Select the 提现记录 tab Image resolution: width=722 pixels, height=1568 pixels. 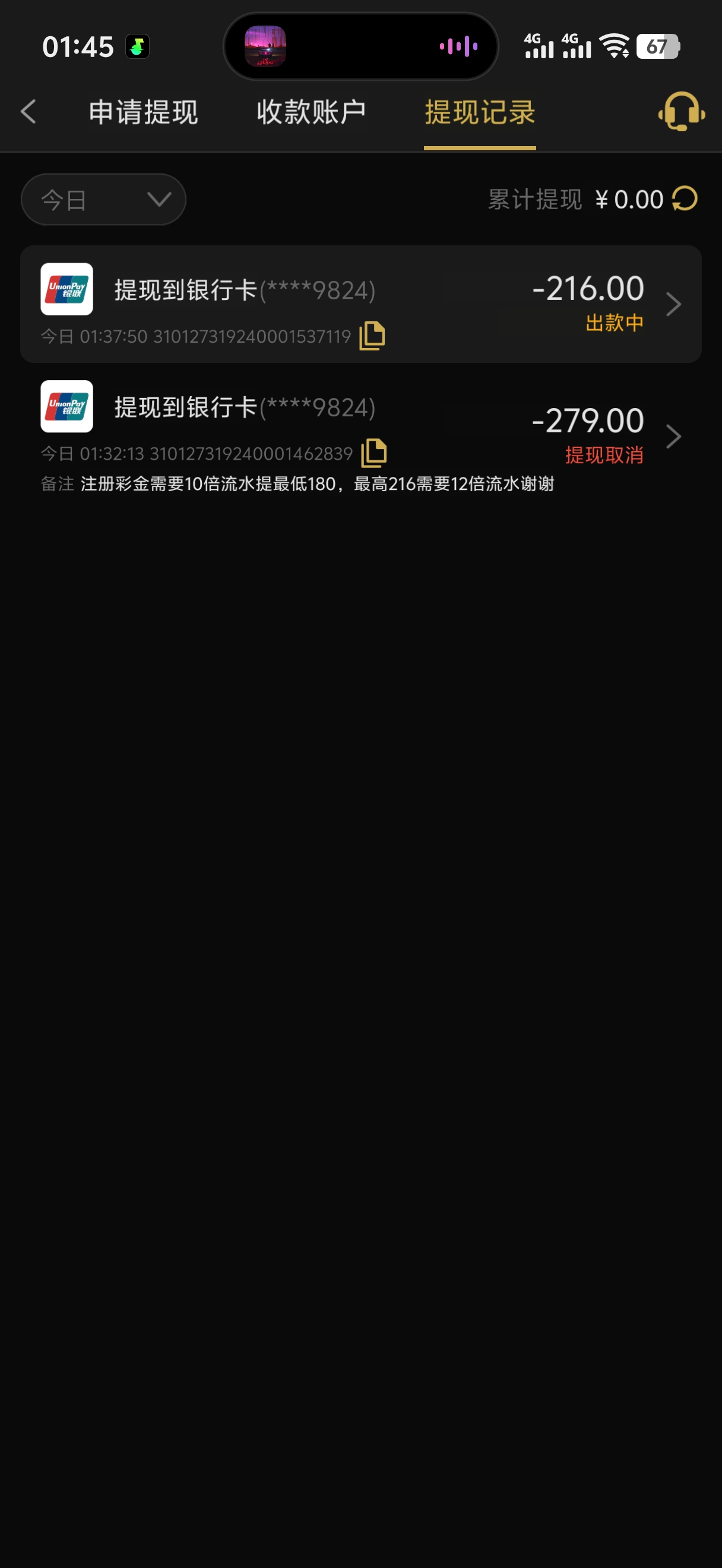pyautogui.click(x=479, y=113)
